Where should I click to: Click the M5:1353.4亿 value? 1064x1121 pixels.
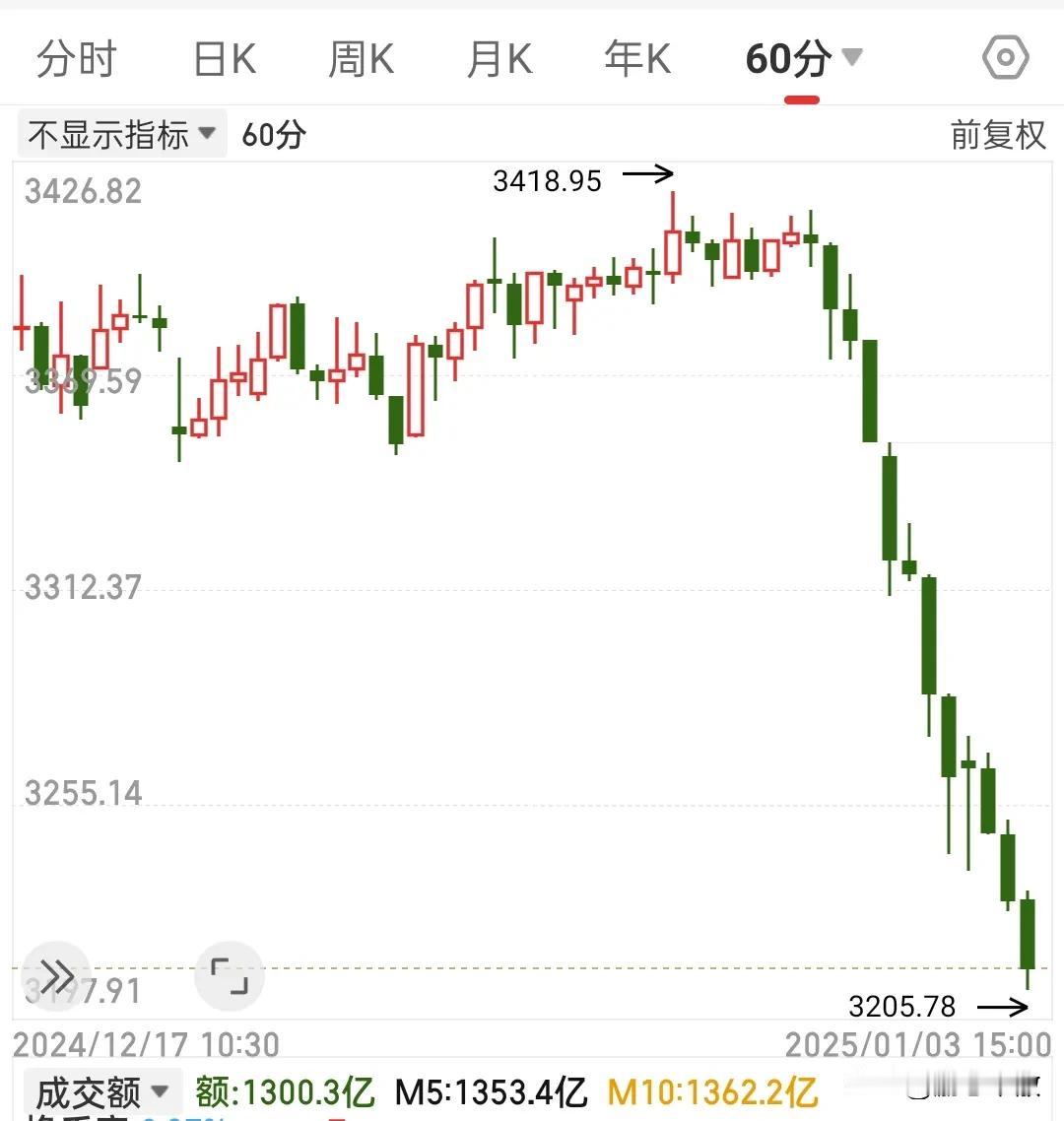[x=490, y=1090]
